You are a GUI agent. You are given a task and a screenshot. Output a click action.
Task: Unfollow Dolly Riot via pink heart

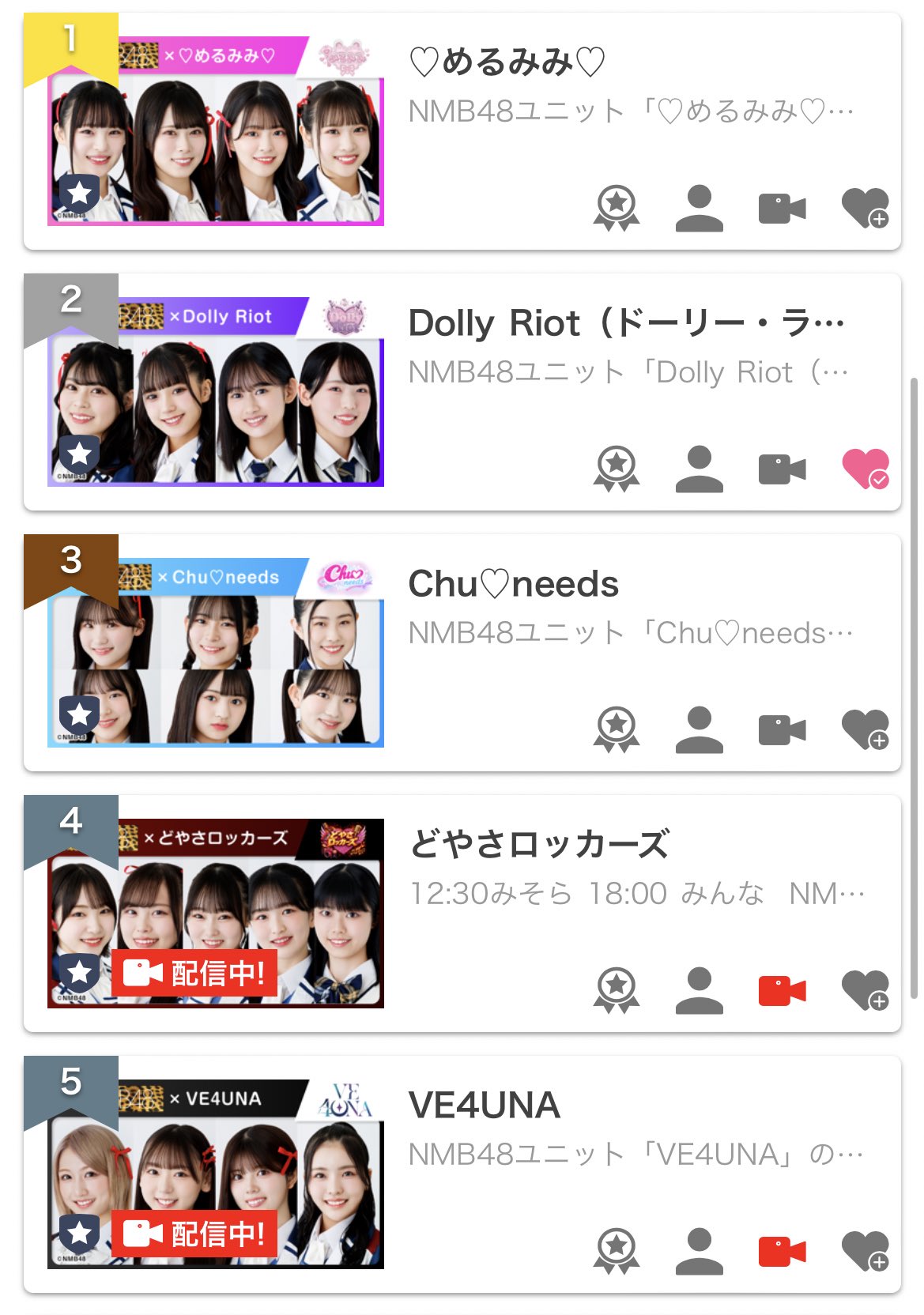(x=865, y=469)
